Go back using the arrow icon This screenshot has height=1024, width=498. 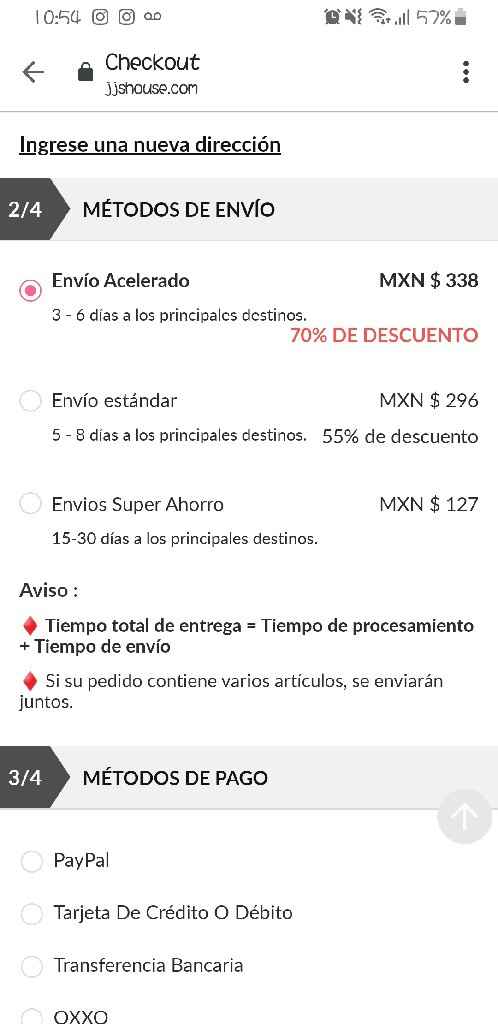point(33,72)
